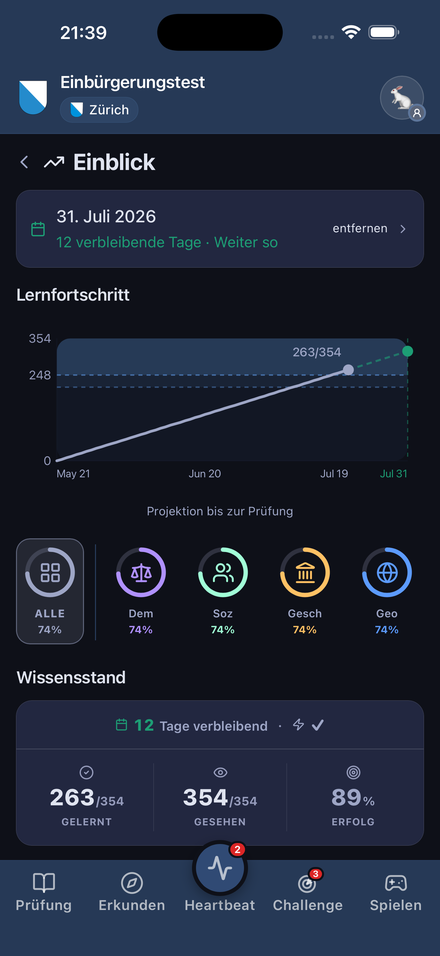
Task: Switch to the Spielen tab
Action: point(396,892)
